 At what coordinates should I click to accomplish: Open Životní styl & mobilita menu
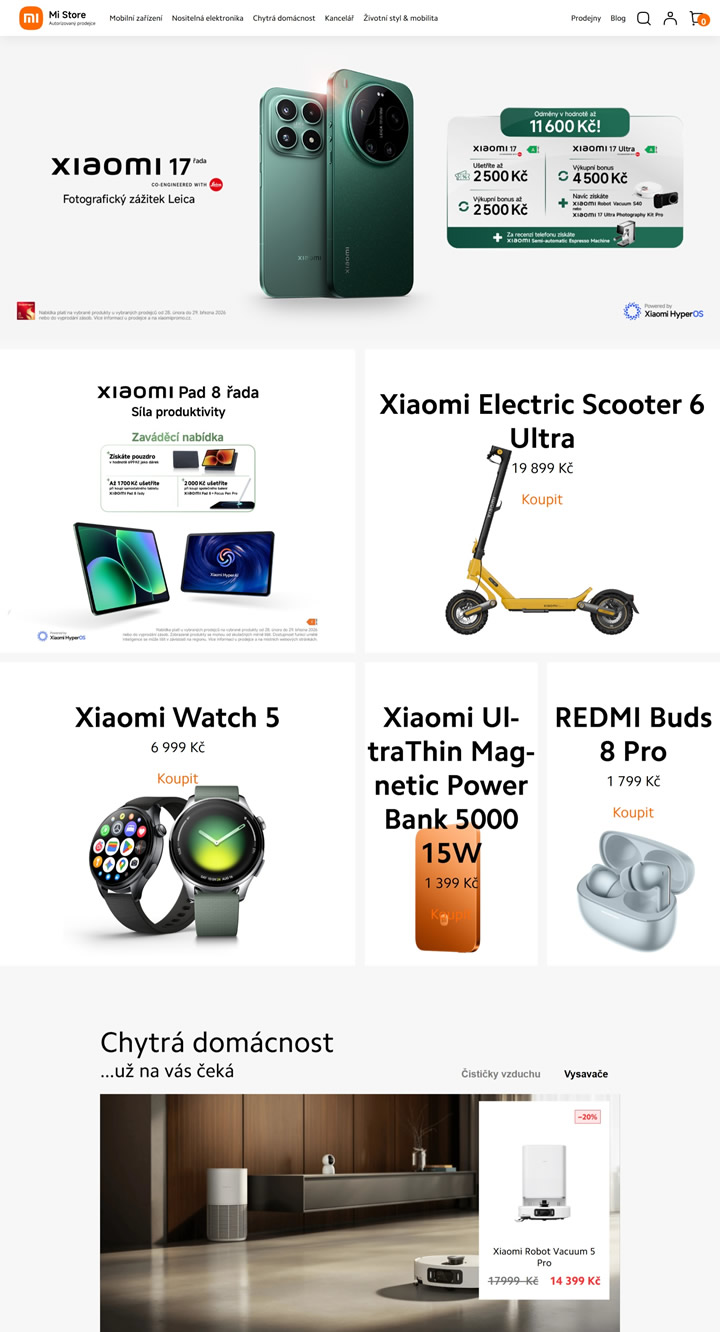[x=400, y=18]
